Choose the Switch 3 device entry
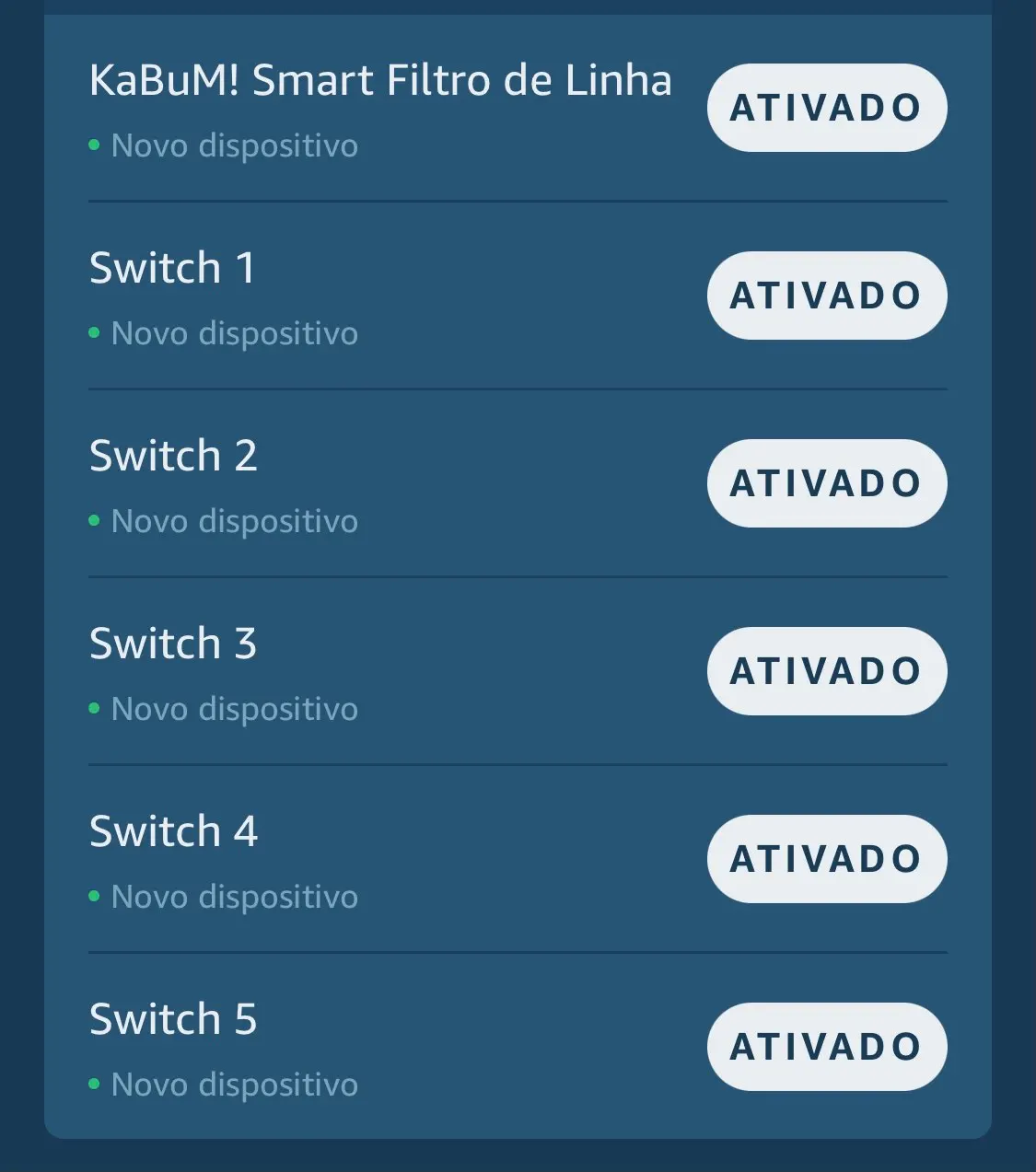The height and width of the screenshot is (1172, 1036). (x=173, y=644)
